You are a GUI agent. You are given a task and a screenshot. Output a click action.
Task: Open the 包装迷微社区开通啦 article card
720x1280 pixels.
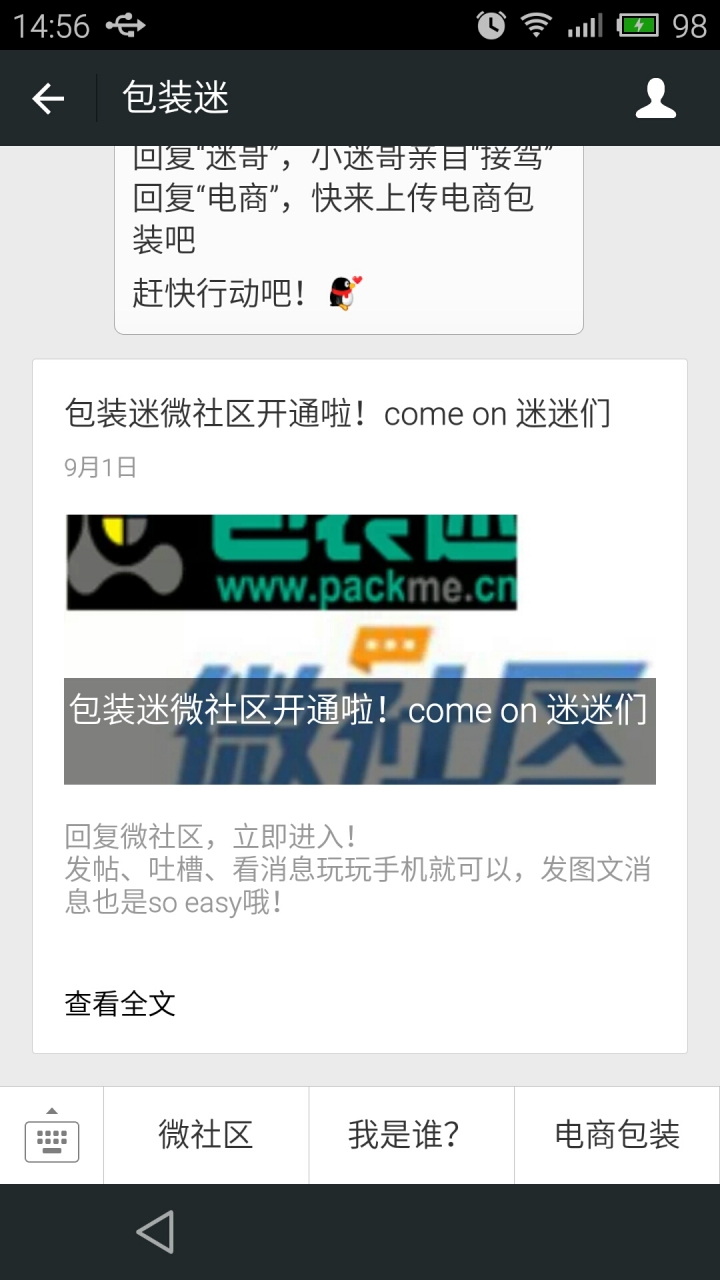[x=360, y=648]
